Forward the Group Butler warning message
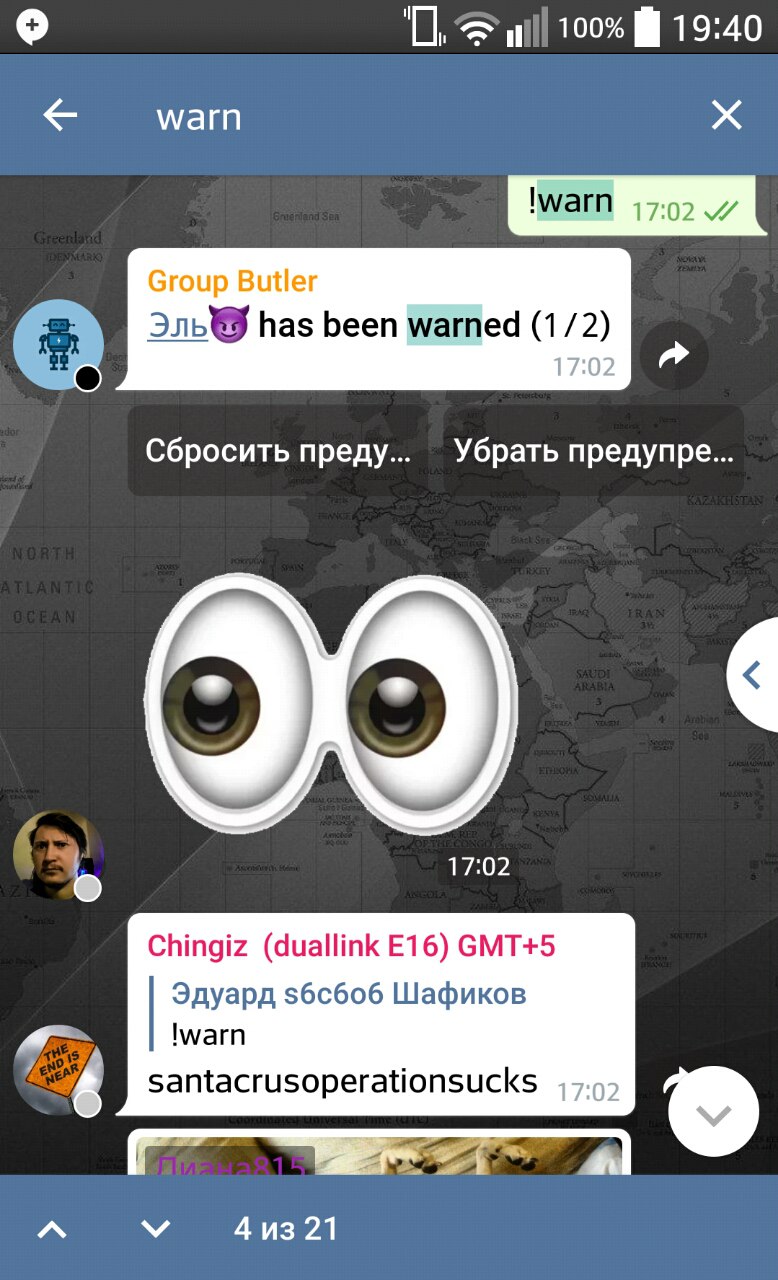This screenshot has width=778, height=1280. [x=674, y=354]
